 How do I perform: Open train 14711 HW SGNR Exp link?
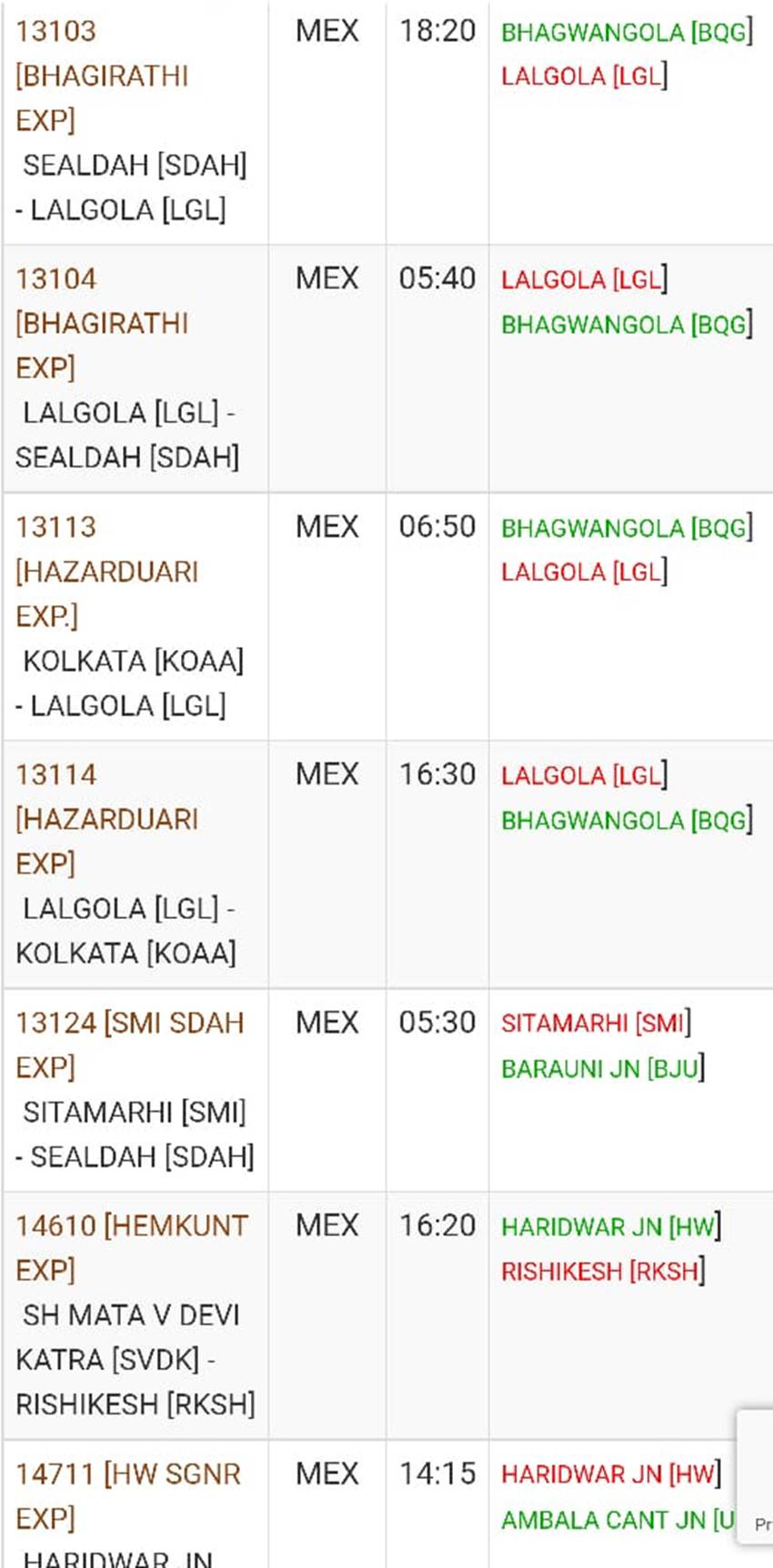tap(128, 1495)
